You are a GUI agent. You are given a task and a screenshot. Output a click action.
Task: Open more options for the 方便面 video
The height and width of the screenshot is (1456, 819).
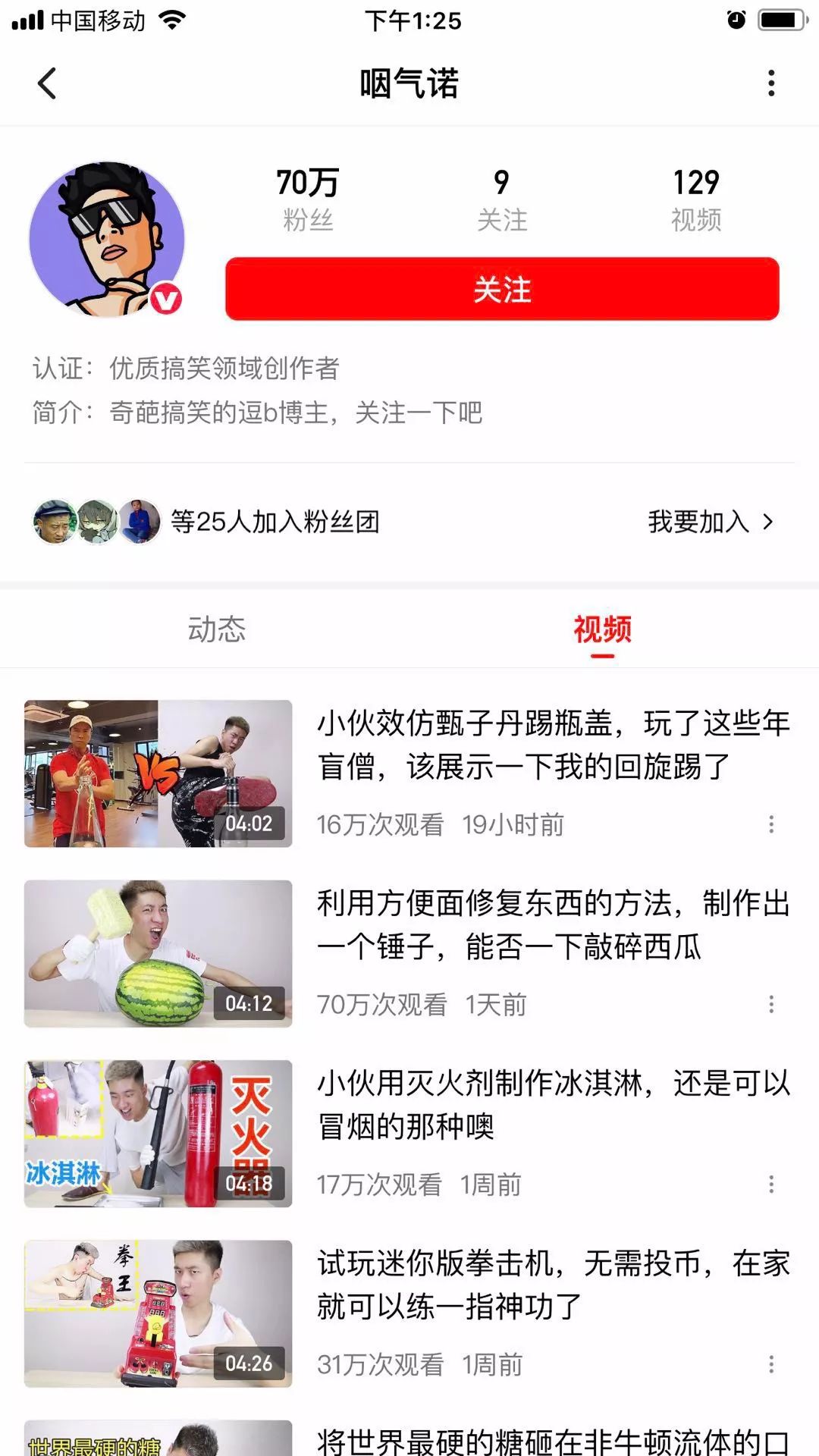pos(771,1005)
